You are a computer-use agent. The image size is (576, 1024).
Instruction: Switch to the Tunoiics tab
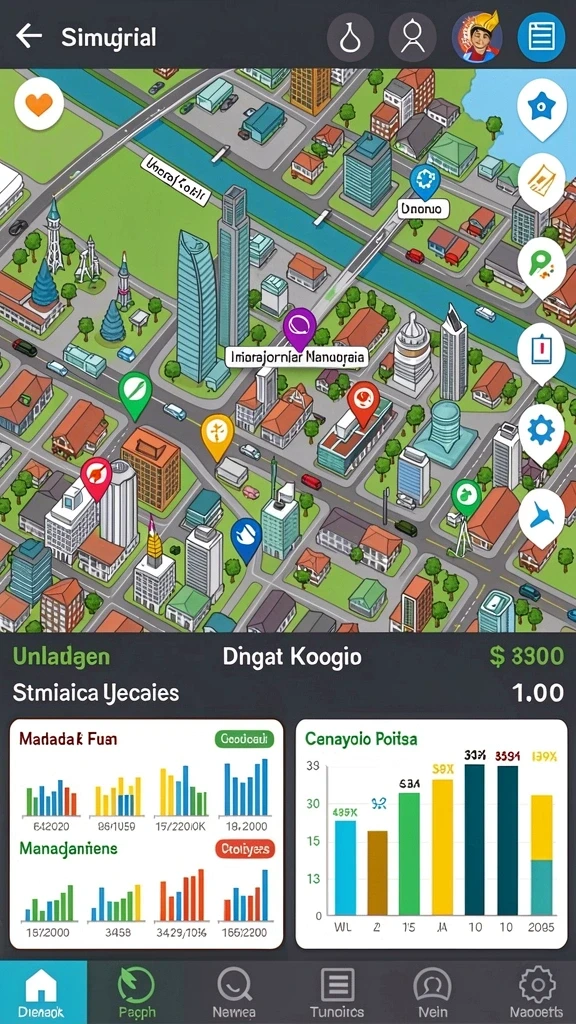pyautogui.click(x=336, y=992)
